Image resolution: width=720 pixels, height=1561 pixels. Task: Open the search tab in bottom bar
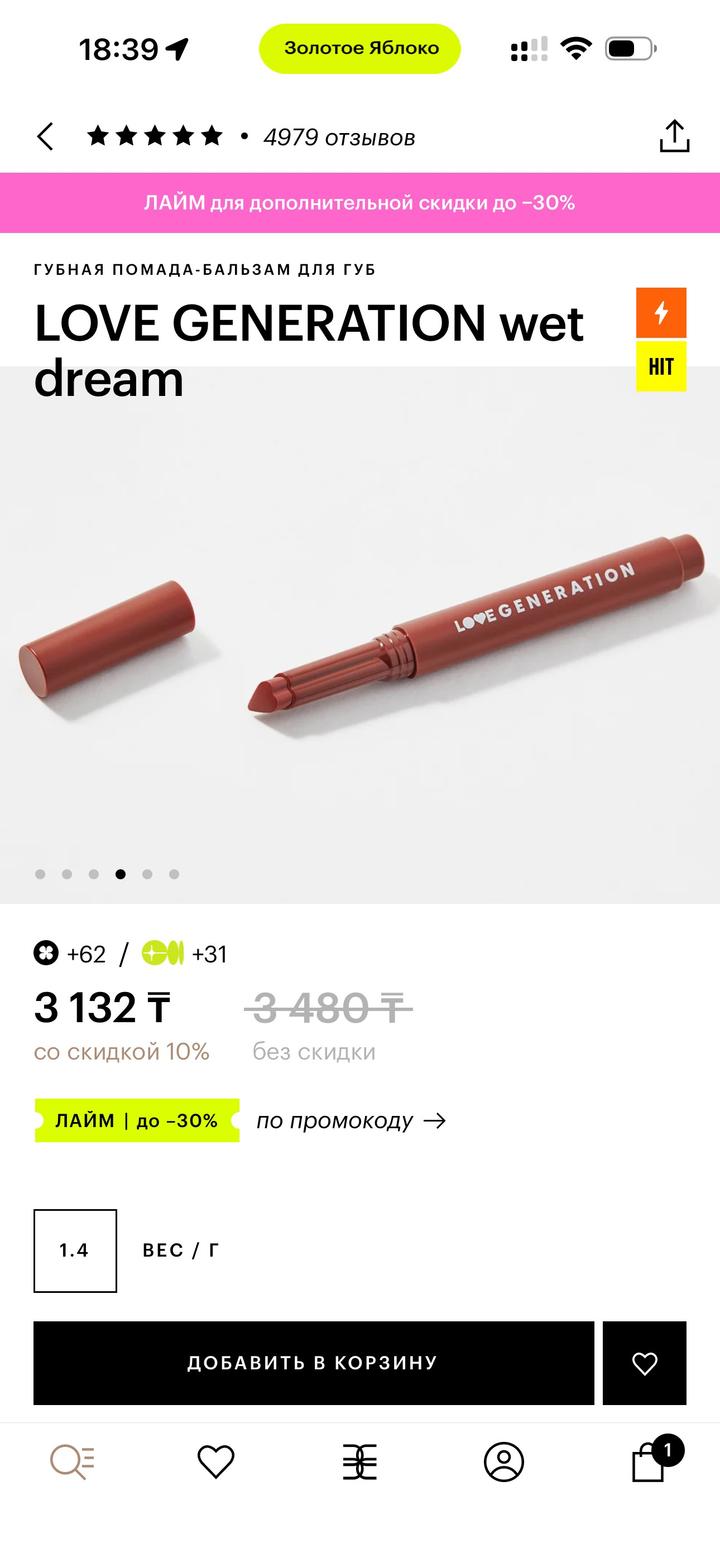point(72,1462)
